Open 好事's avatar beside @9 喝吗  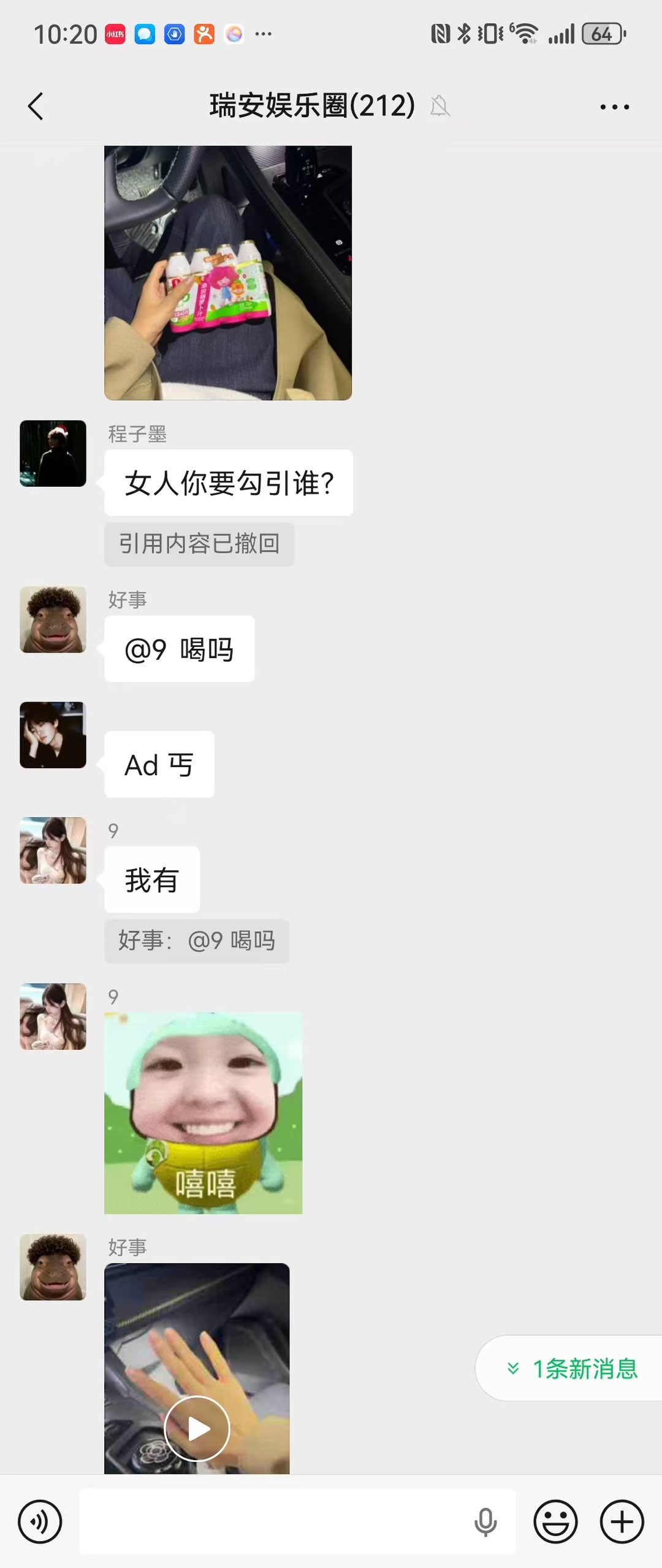click(53, 619)
